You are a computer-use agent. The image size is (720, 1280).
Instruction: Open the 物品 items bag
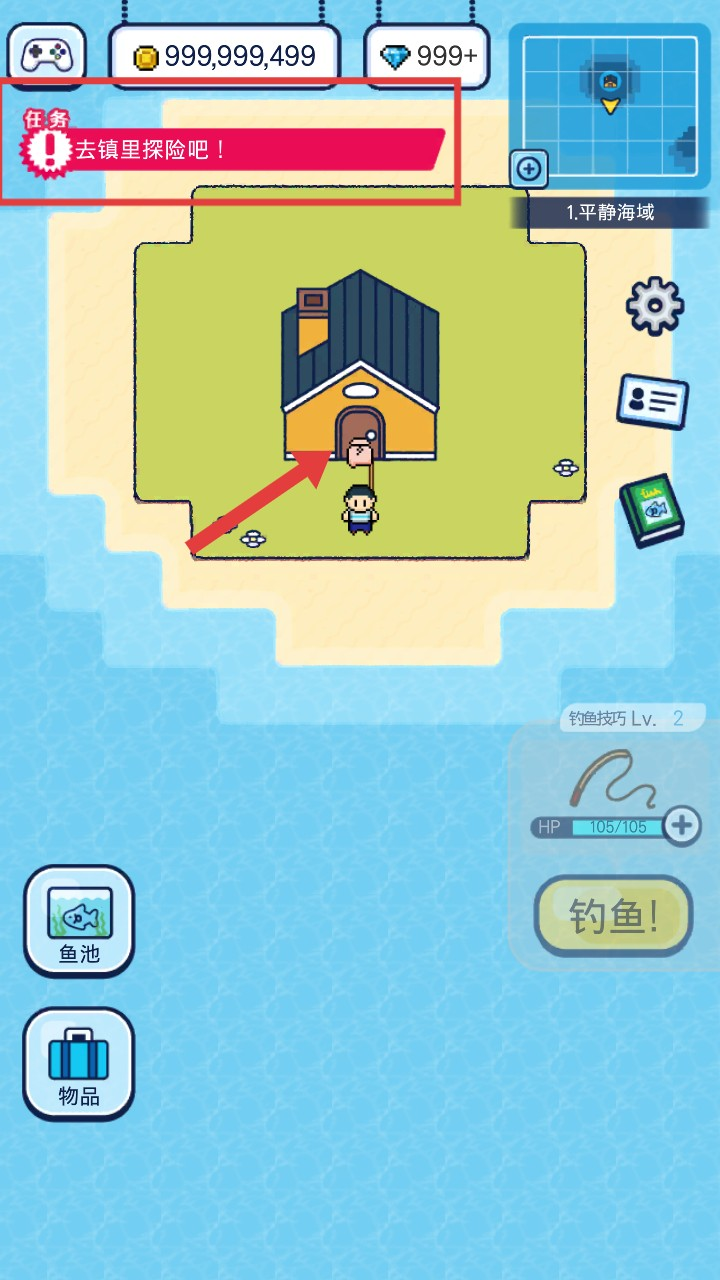(79, 1062)
